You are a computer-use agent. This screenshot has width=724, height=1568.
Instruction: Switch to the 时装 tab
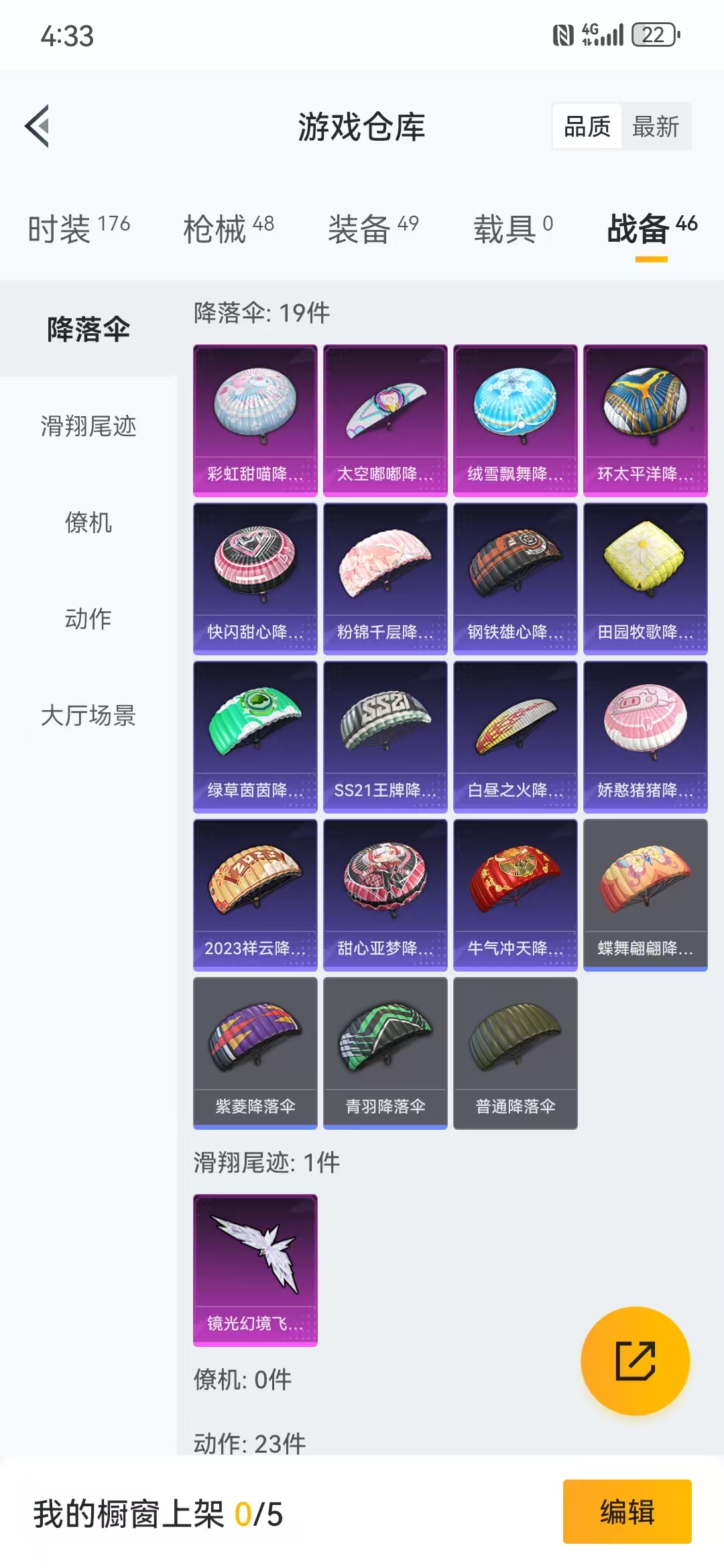point(78,228)
